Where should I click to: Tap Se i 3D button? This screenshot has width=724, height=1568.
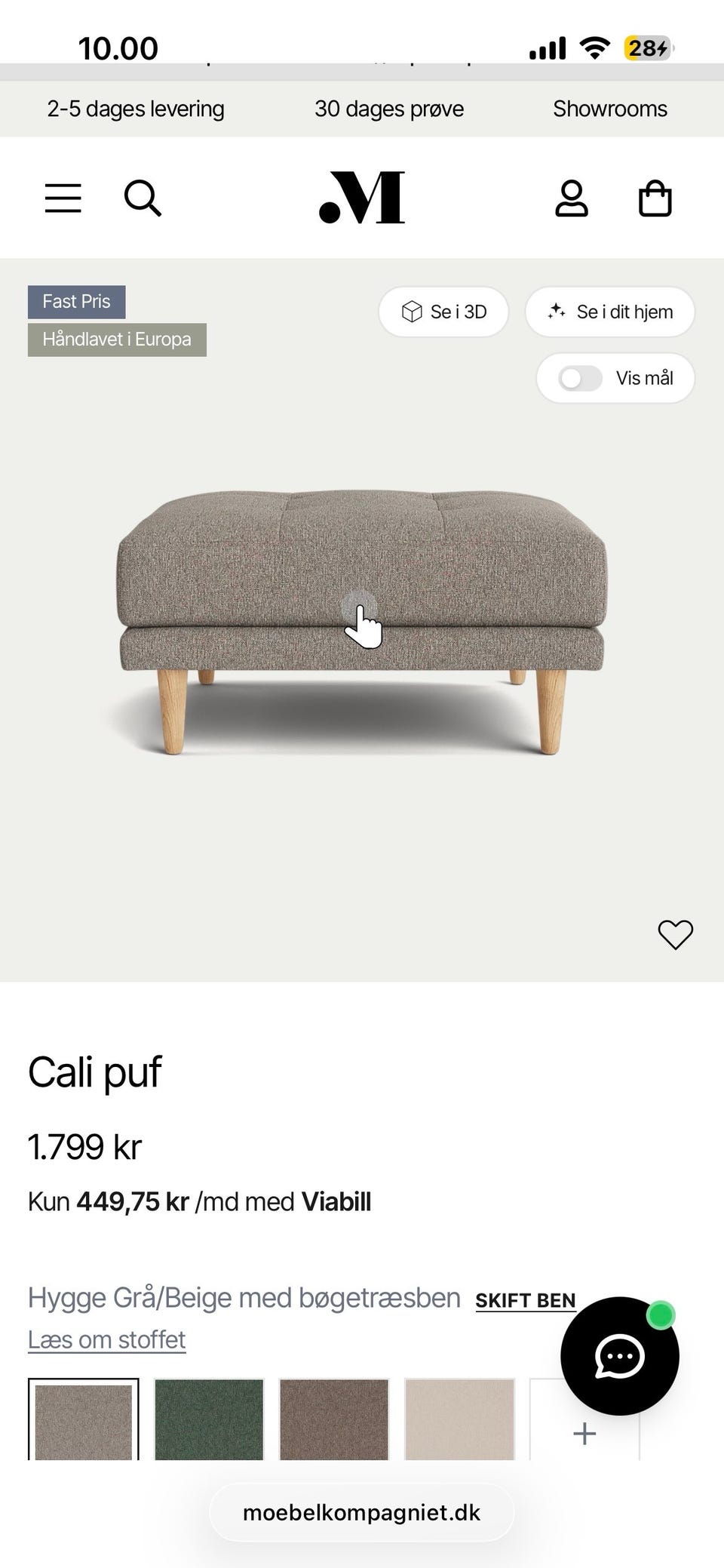(x=443, y=312)
